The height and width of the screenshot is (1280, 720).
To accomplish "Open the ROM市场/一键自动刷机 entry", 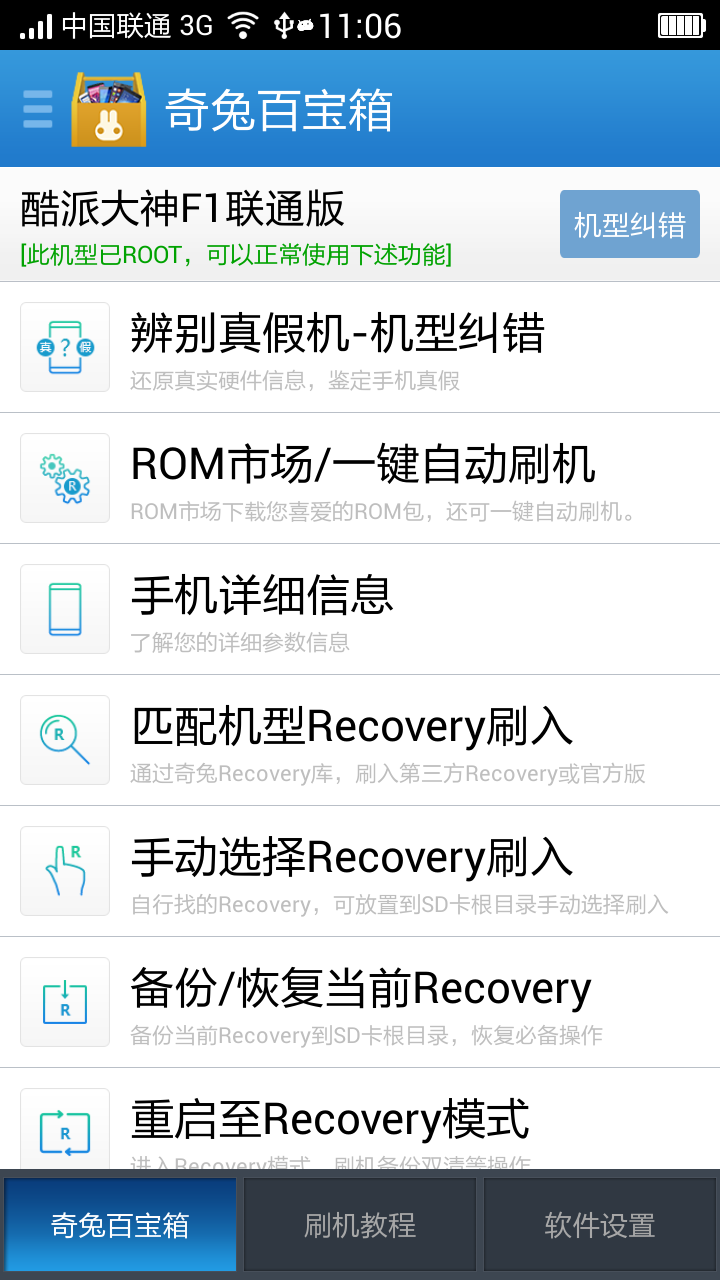I will point(360,478).
